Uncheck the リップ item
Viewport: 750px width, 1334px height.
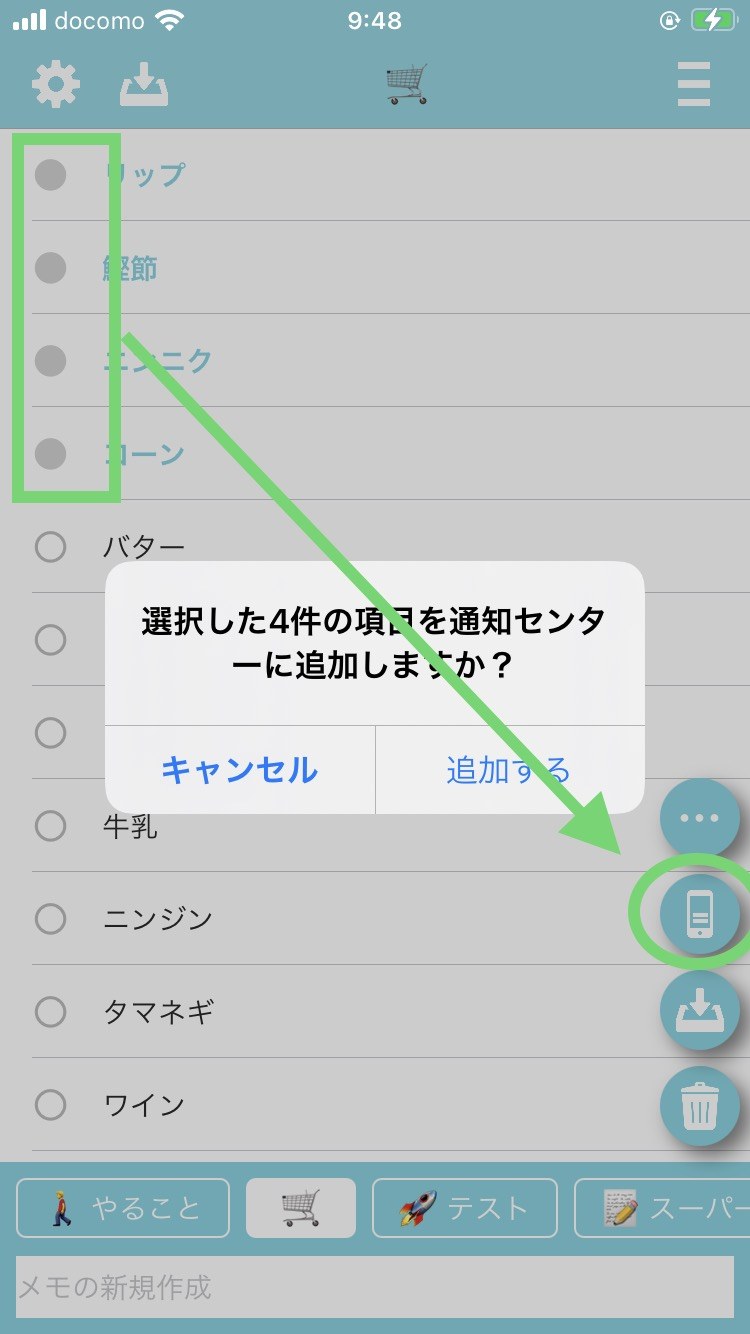[x=50, y=175]
